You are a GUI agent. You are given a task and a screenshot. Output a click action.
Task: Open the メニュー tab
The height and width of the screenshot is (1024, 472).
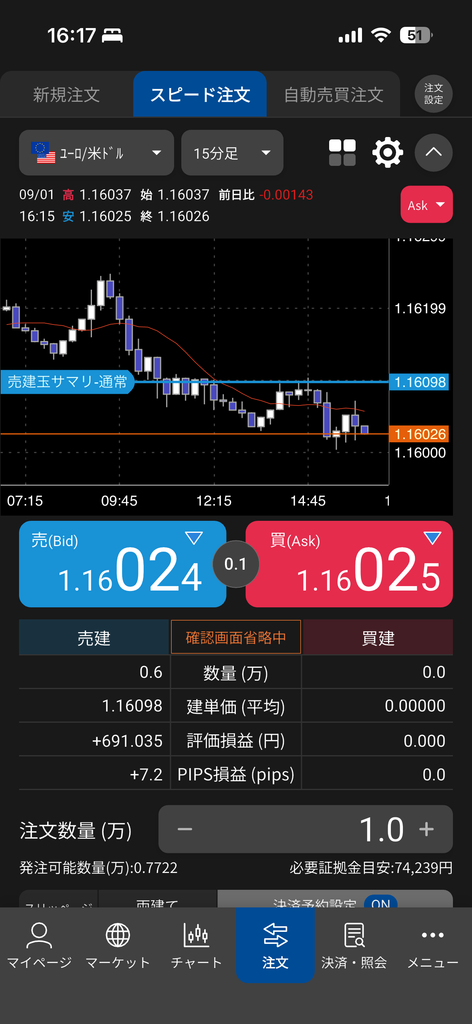pyautogui.click(x=433, y=946)
